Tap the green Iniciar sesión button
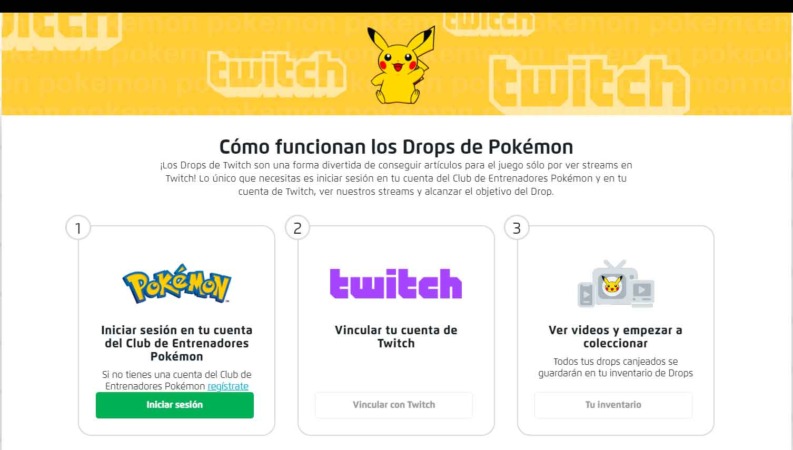Image resolution: width=793 pixels, height=450 pixels. [x=174, y=405]
